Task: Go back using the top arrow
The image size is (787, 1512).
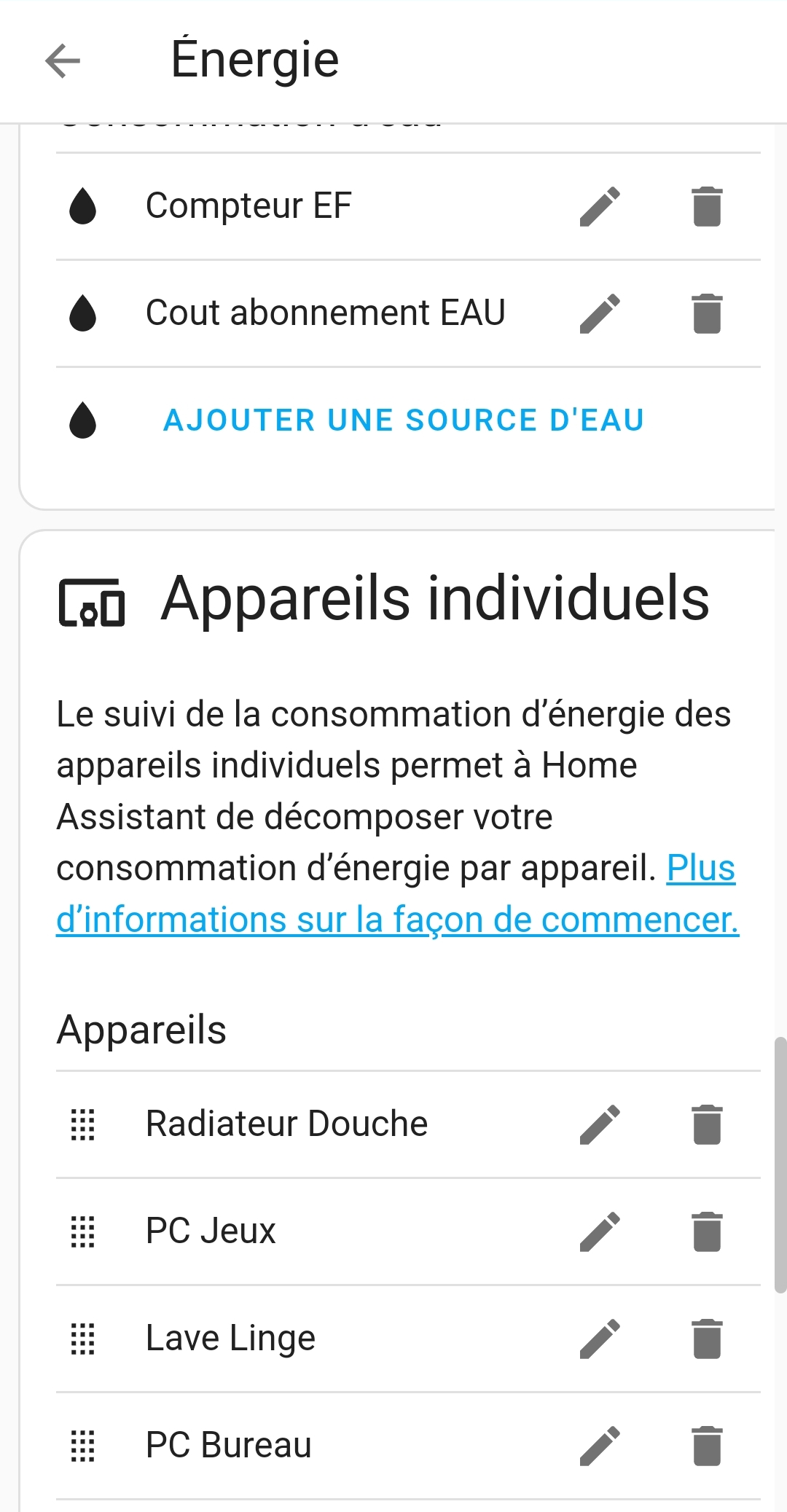Action: 63,60
